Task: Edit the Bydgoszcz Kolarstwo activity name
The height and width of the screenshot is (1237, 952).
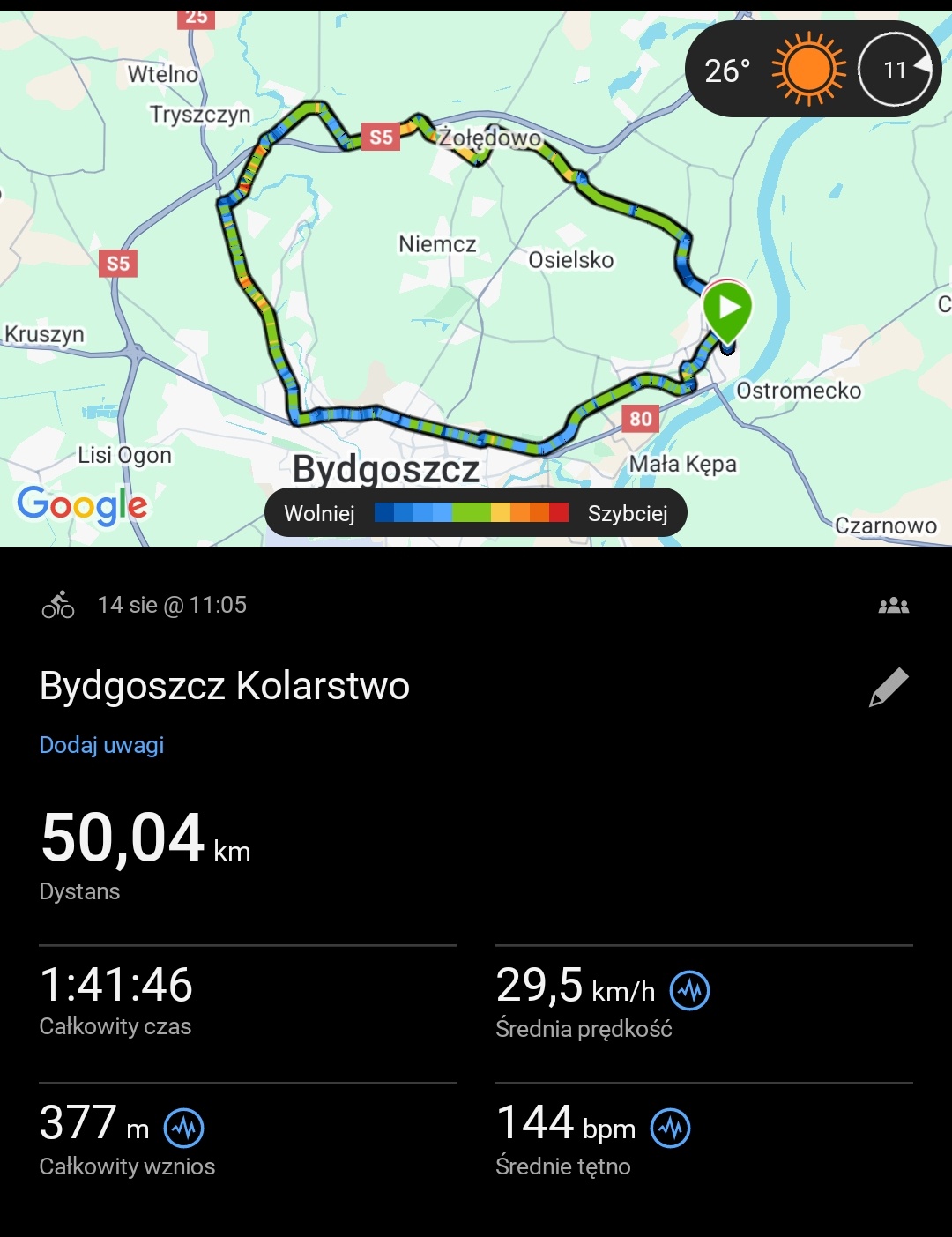Action: point(888,688)
